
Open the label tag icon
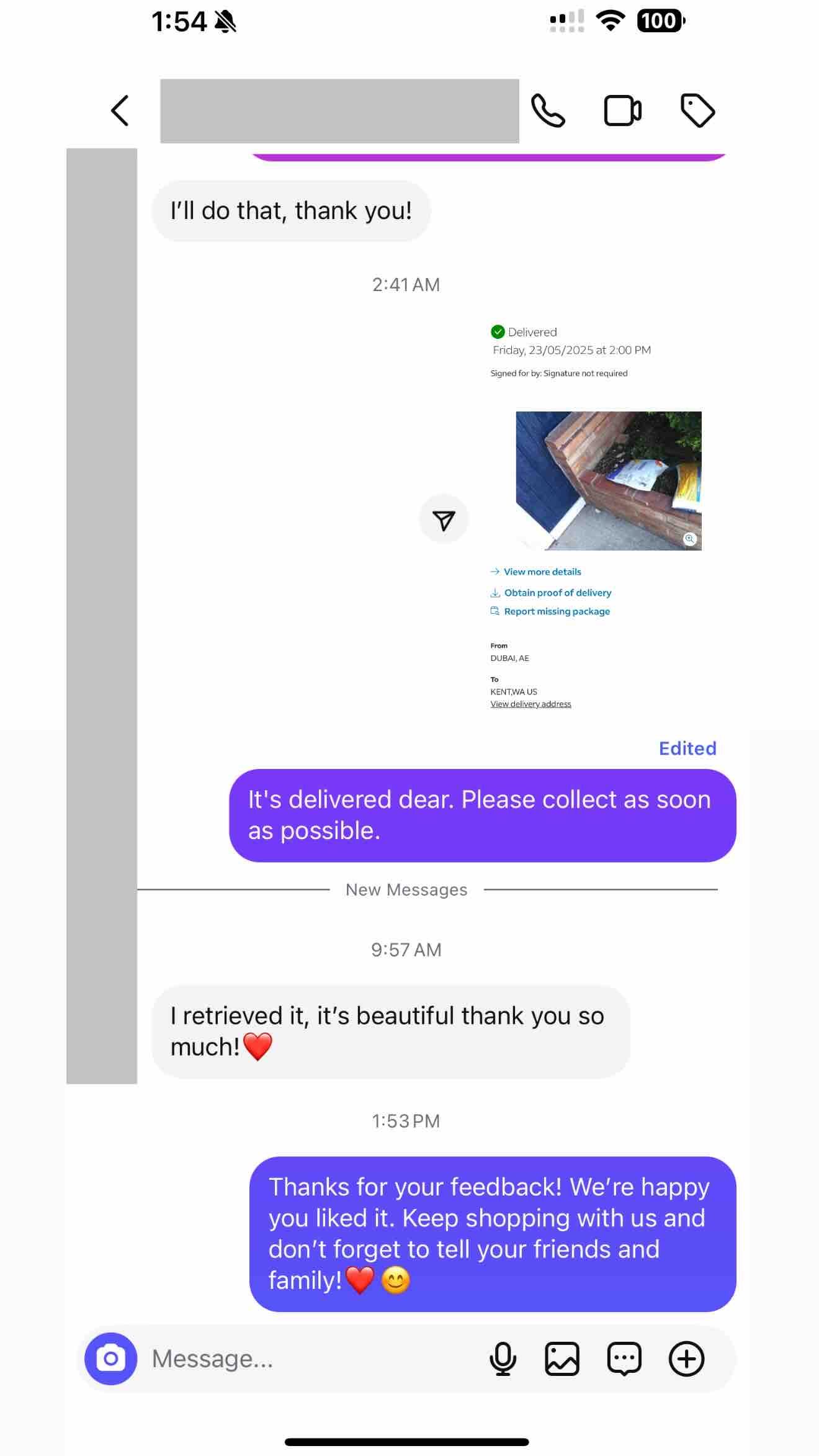(697, 111)
